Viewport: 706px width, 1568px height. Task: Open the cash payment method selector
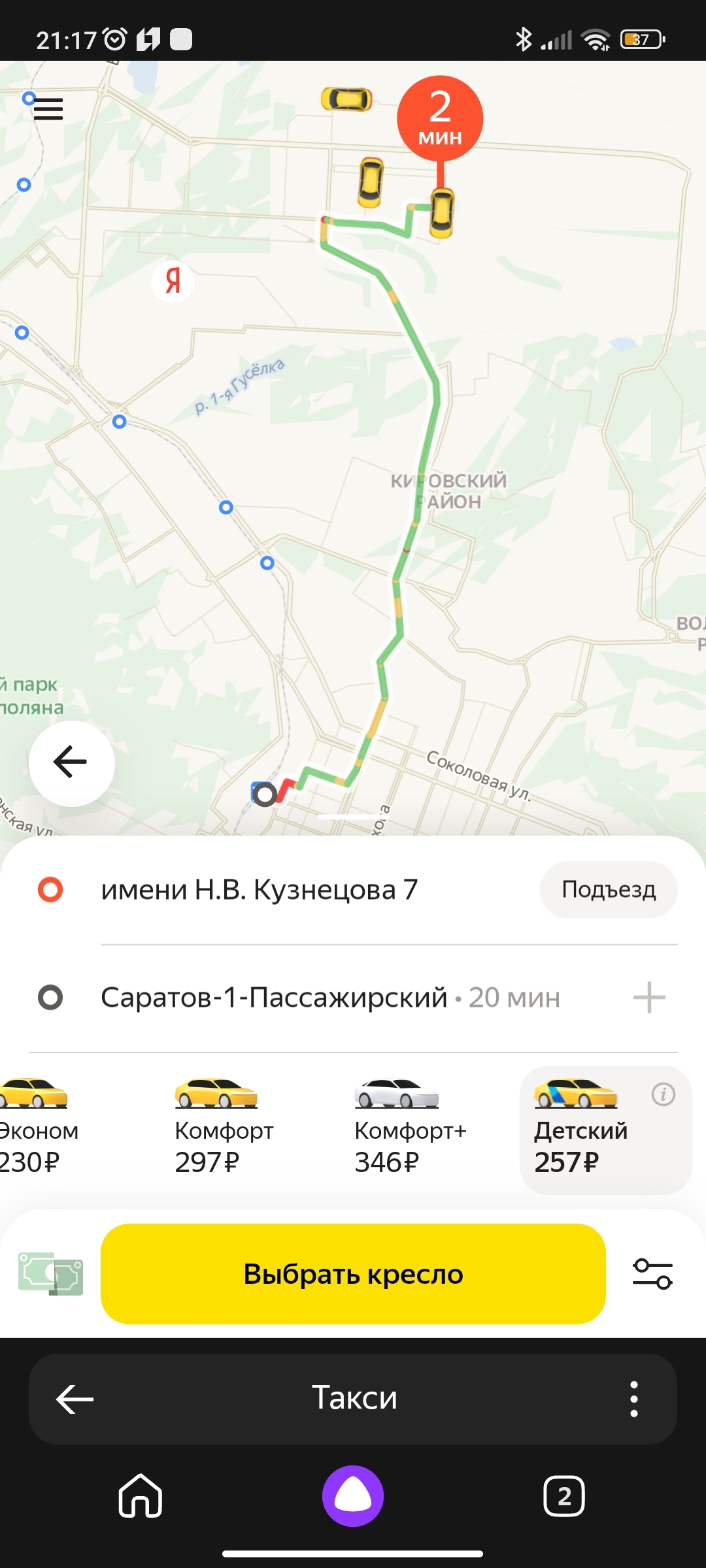coord(51,1274)
